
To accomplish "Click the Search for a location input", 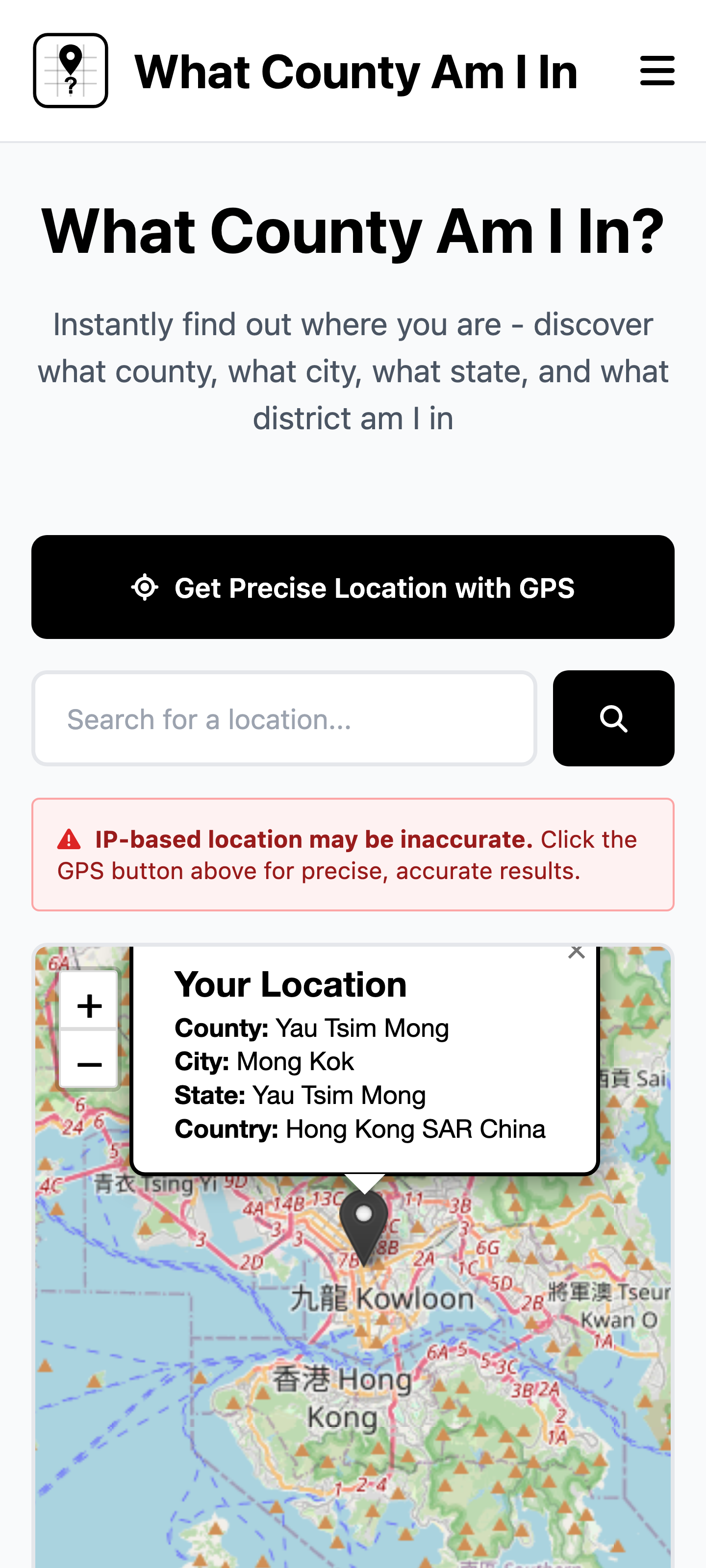I will pos(284,719).
